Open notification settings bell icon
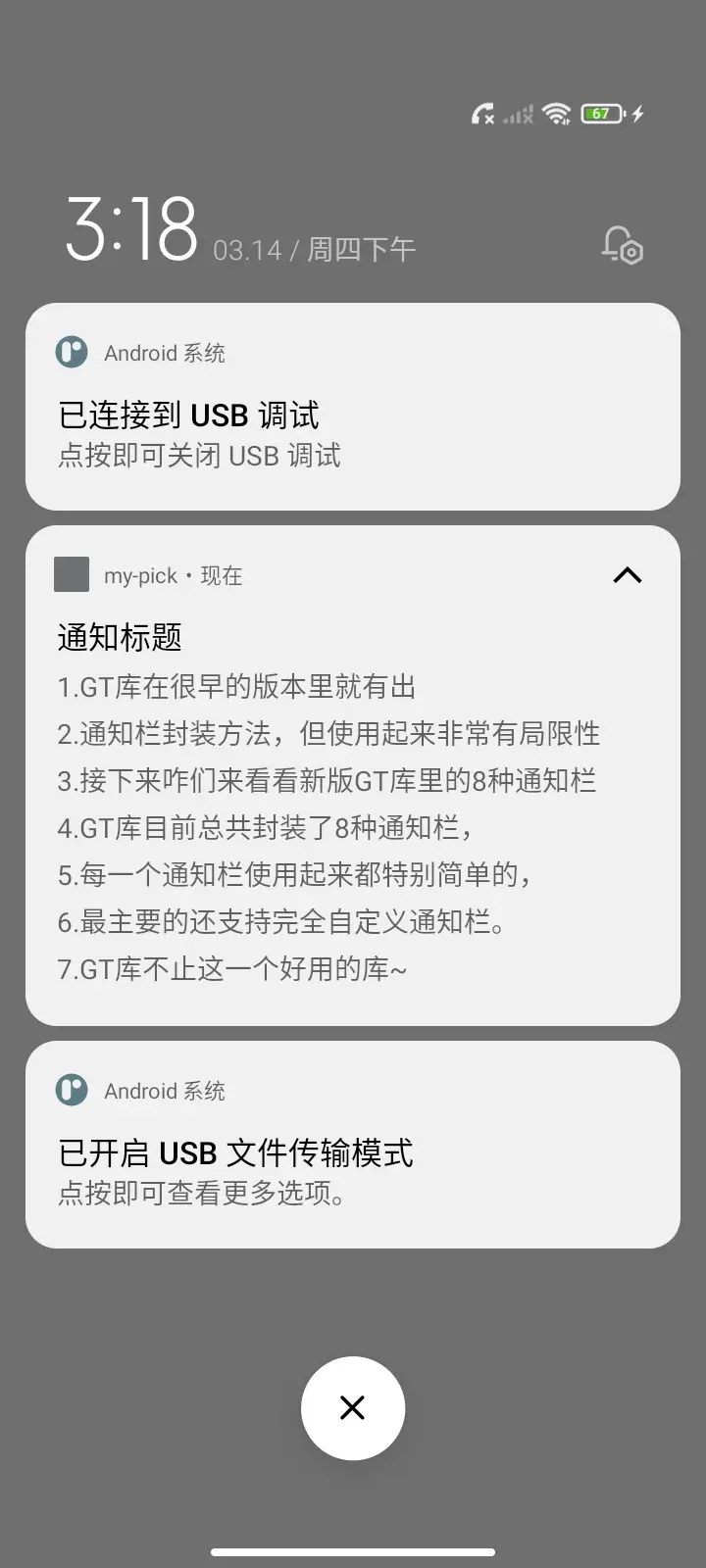This screenshot has height=1568, width=706. [622, 246]
